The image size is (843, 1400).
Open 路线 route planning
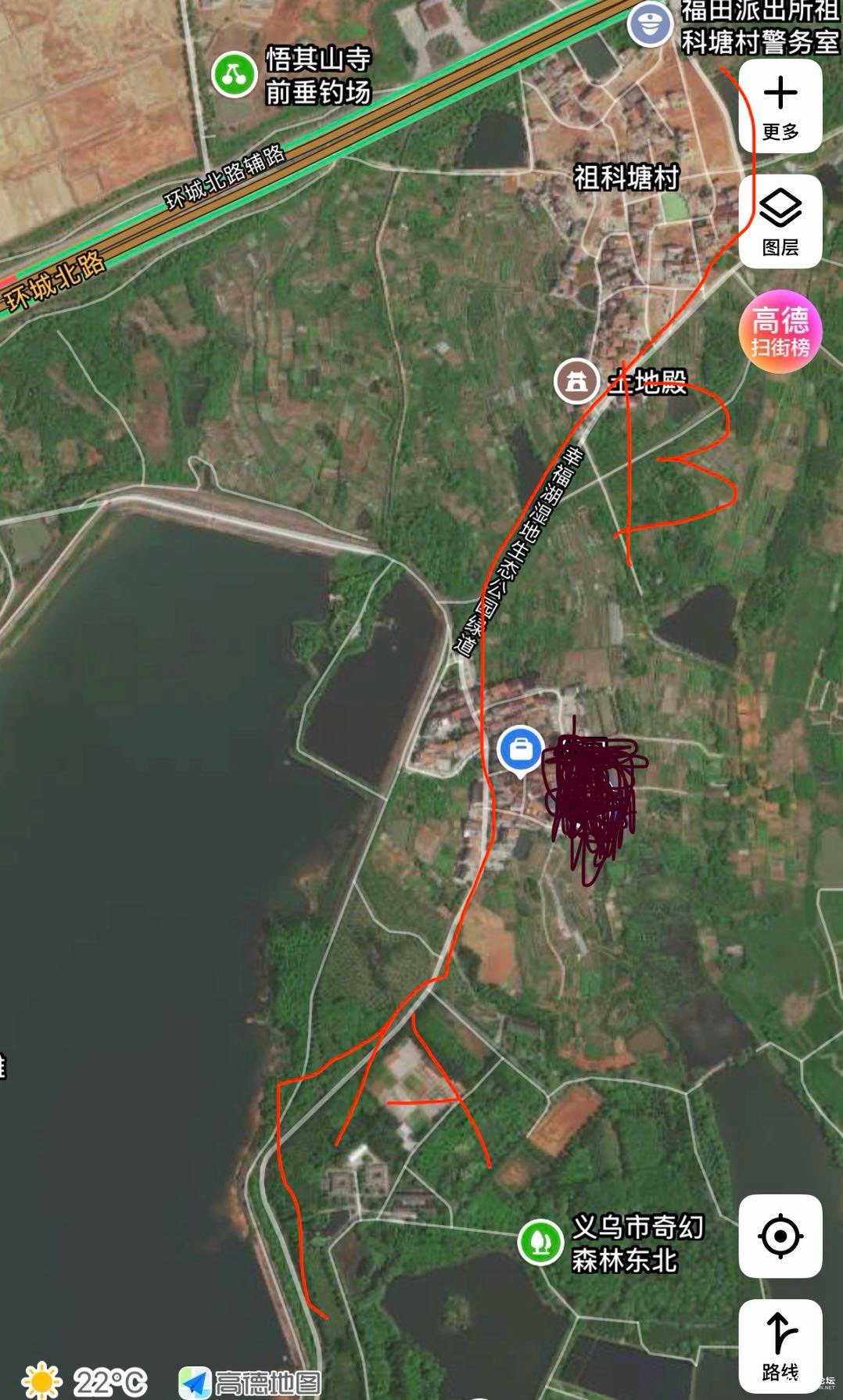[x=780, y=1344]
